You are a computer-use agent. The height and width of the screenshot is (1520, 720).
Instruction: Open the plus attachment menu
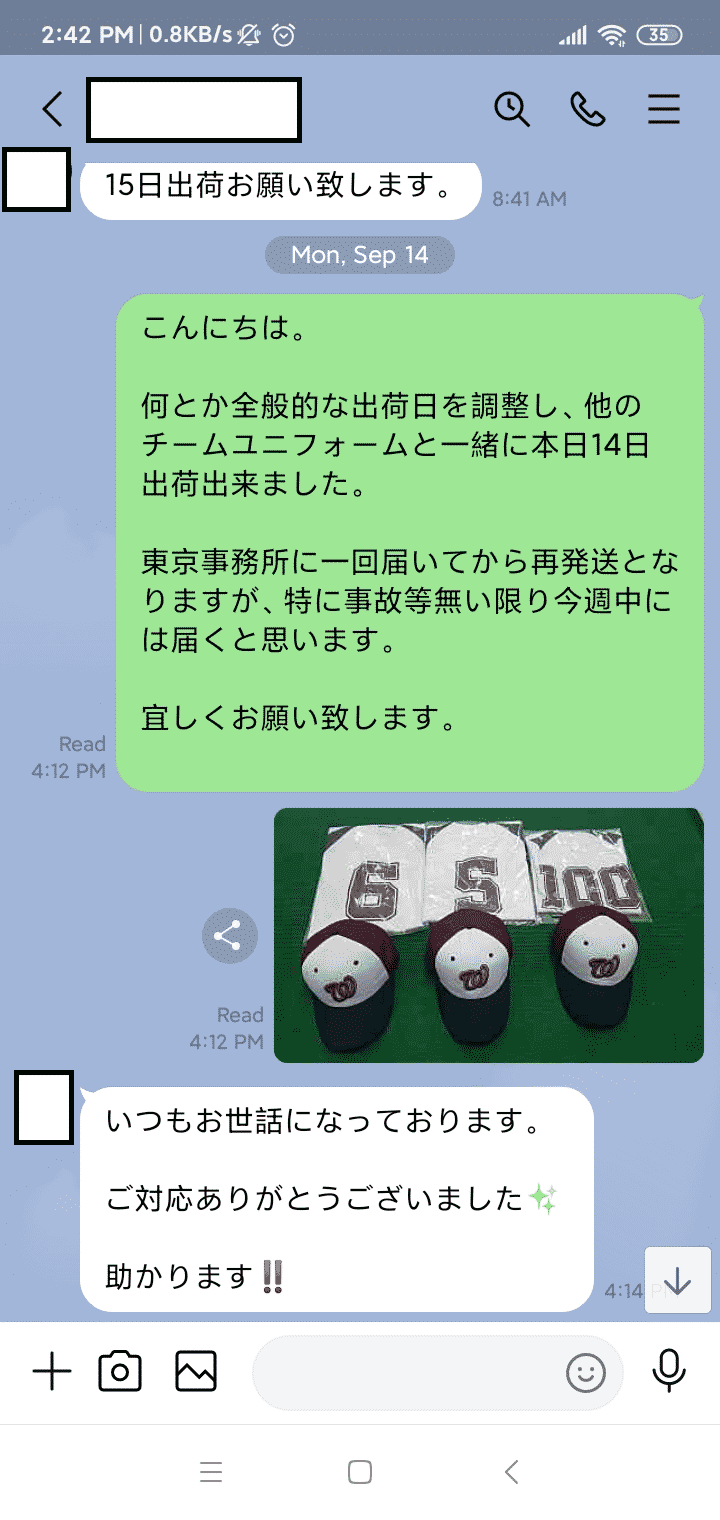tap(52, 1372)
